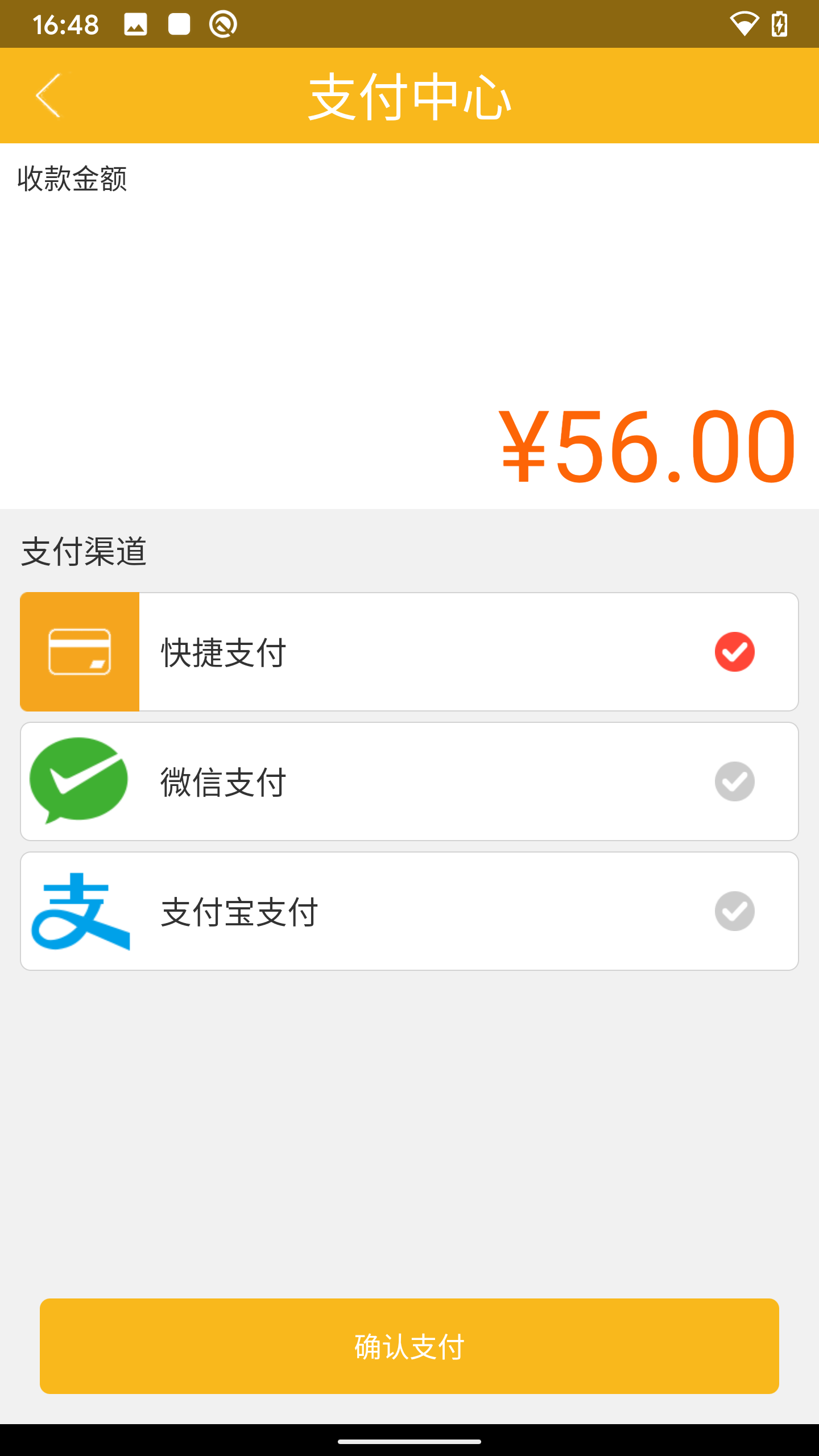
Task: Click the screen recording icon in status bar
Action: (179, 23)
